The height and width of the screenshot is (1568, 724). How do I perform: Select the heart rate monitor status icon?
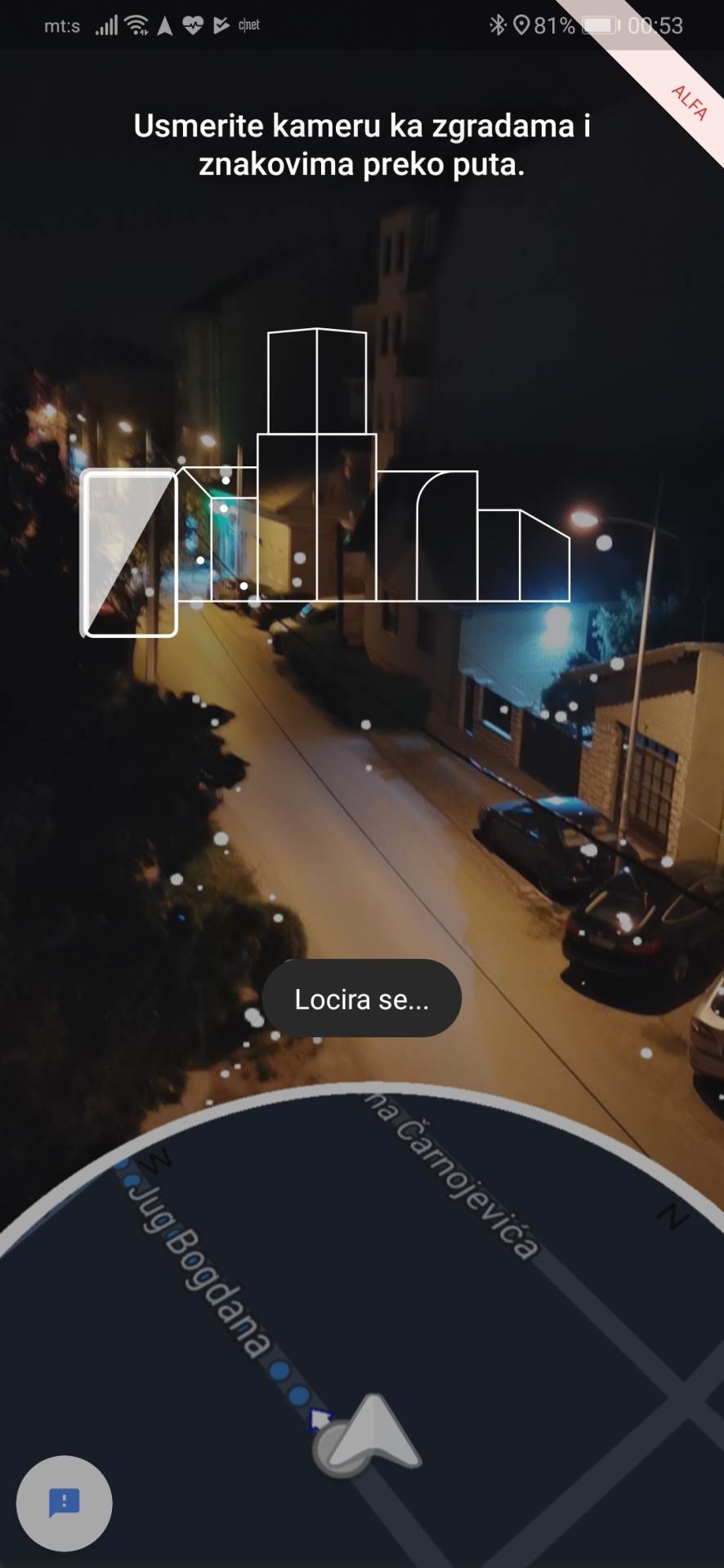click(193, 24)
